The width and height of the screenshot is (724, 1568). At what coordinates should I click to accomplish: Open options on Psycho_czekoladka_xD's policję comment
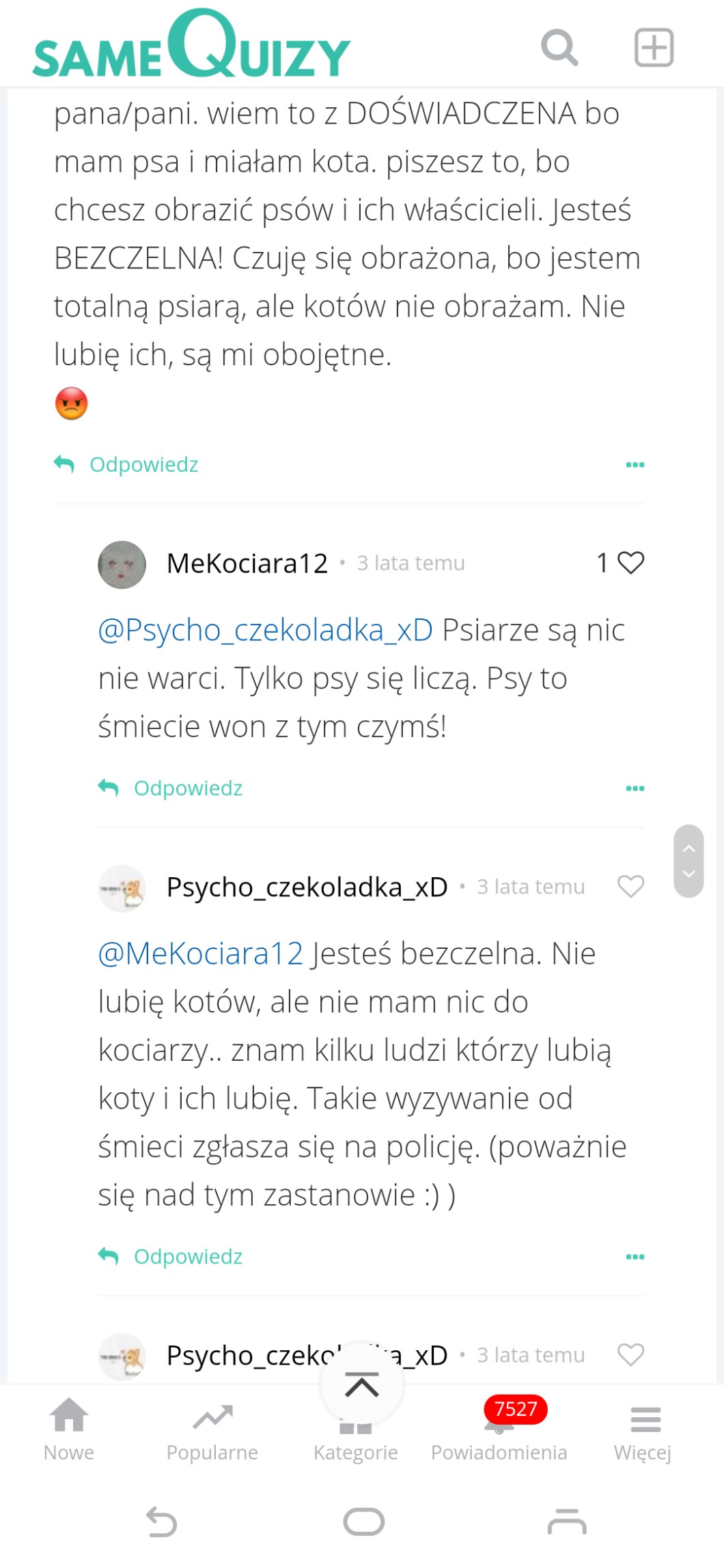click(635, 1257)
